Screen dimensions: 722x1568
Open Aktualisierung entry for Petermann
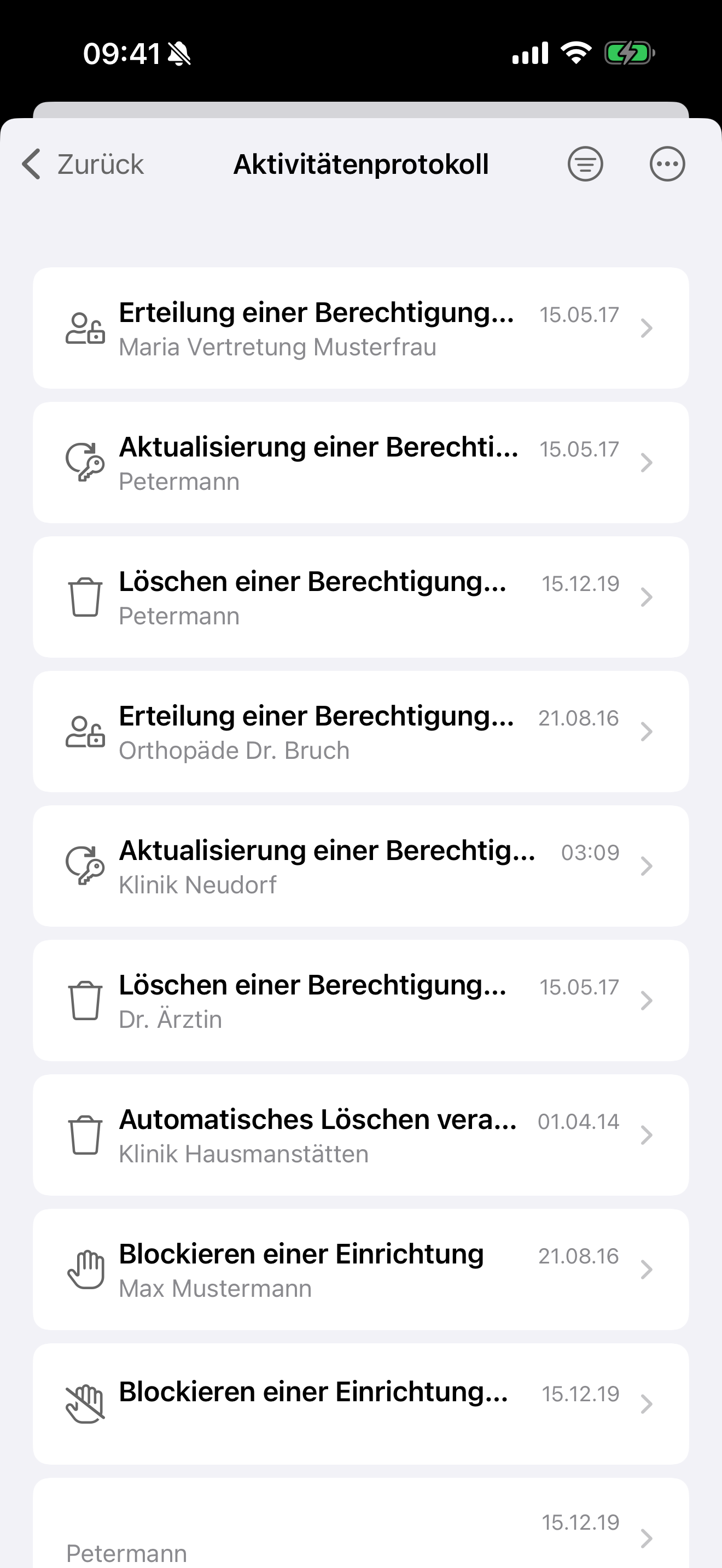pos(361,463)
